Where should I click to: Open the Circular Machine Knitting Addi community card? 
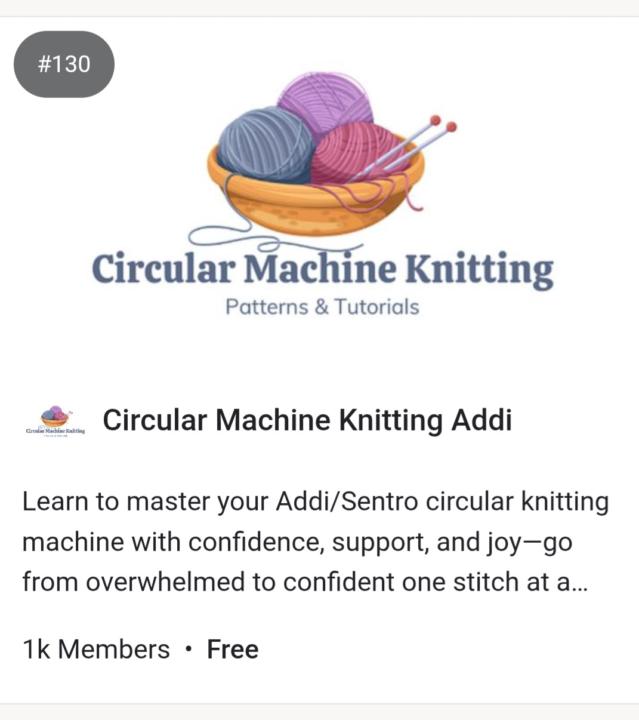[307, 421]
